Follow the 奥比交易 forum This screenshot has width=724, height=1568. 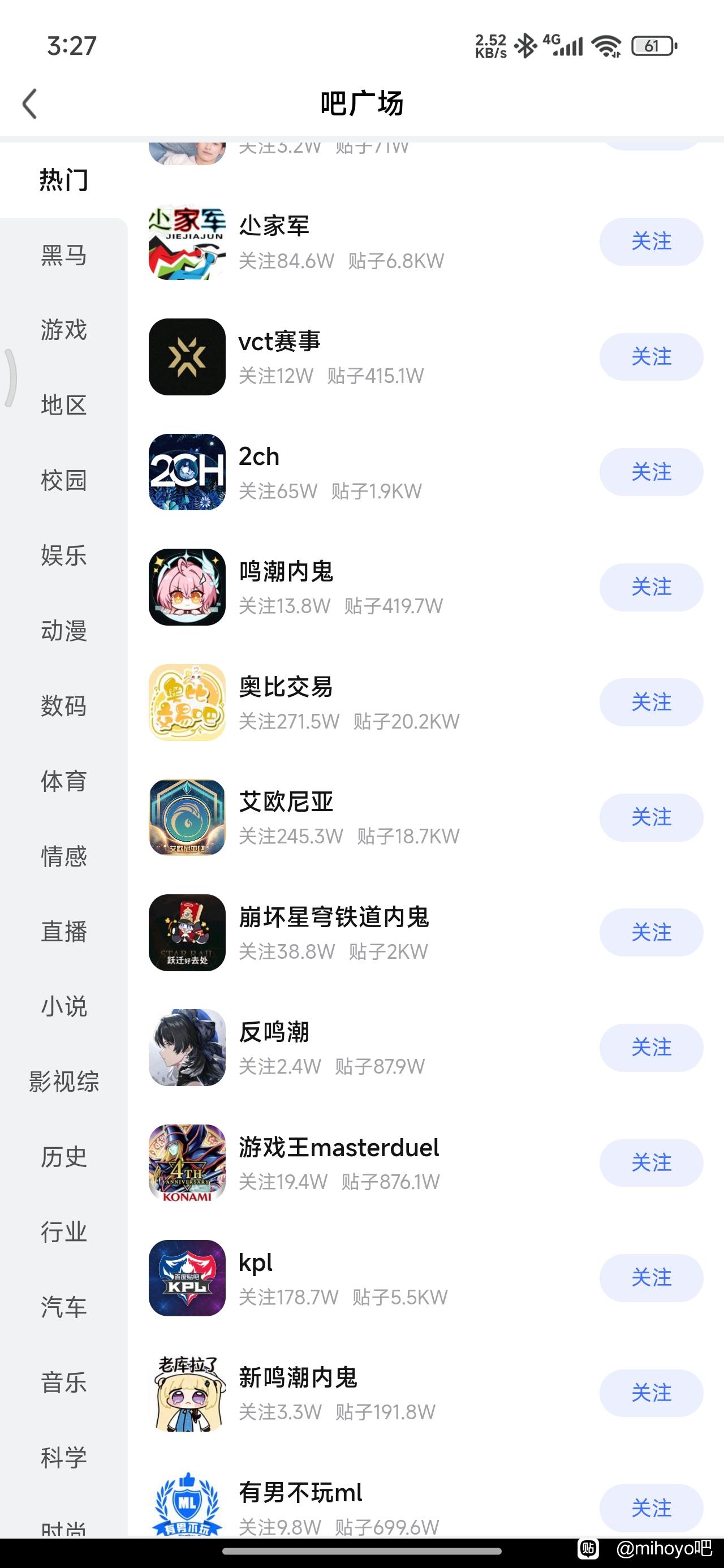pos(651,703)
